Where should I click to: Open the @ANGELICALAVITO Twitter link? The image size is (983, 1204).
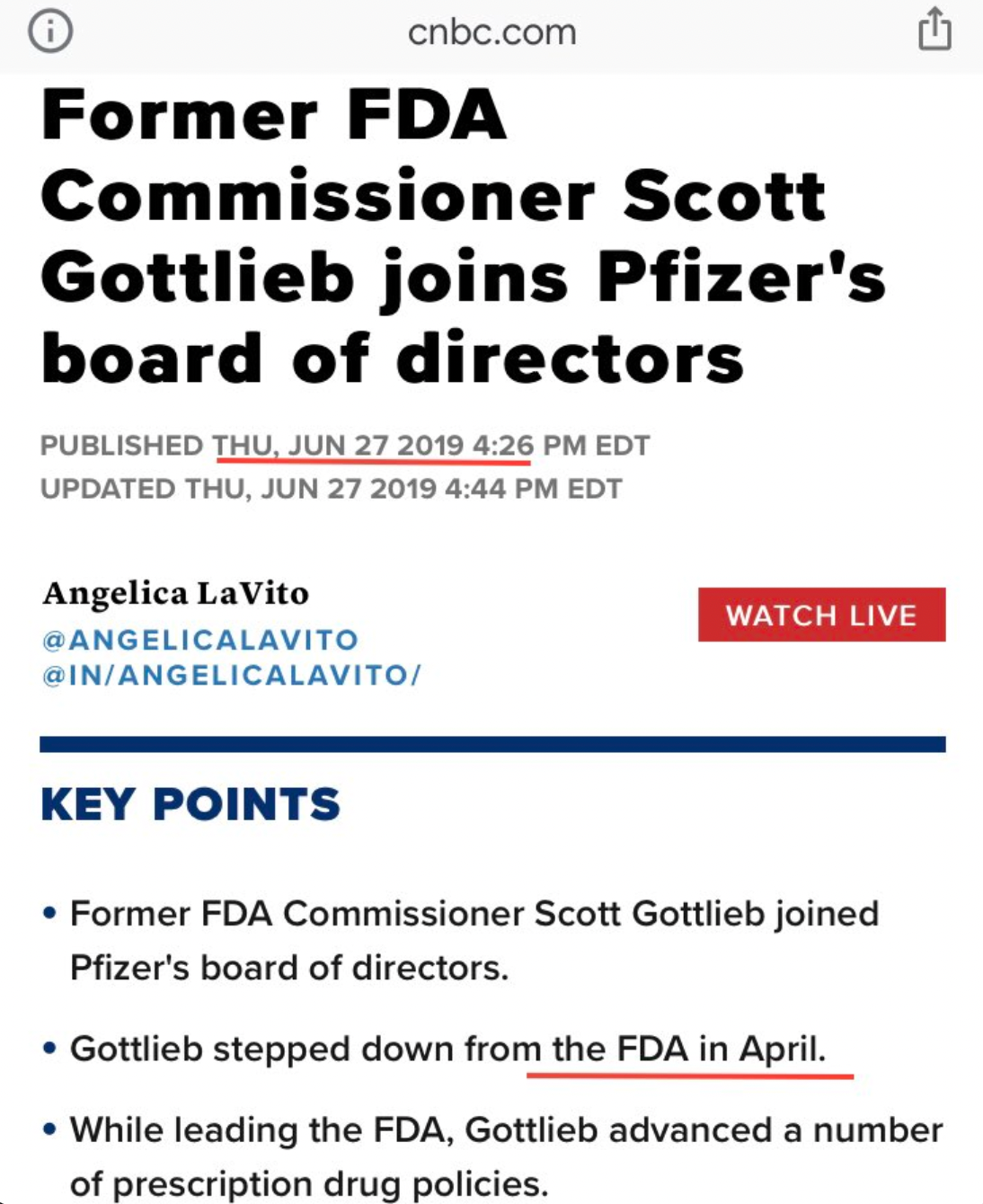pos(200,640)
